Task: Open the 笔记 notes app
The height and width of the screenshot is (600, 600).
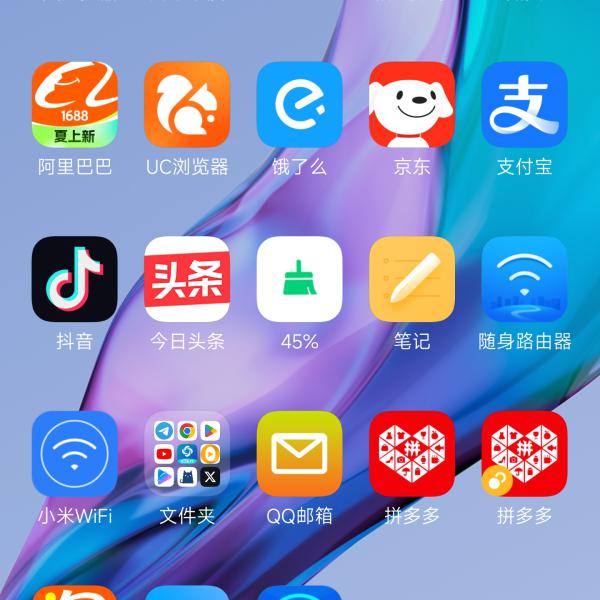Action: pos(412,280)
